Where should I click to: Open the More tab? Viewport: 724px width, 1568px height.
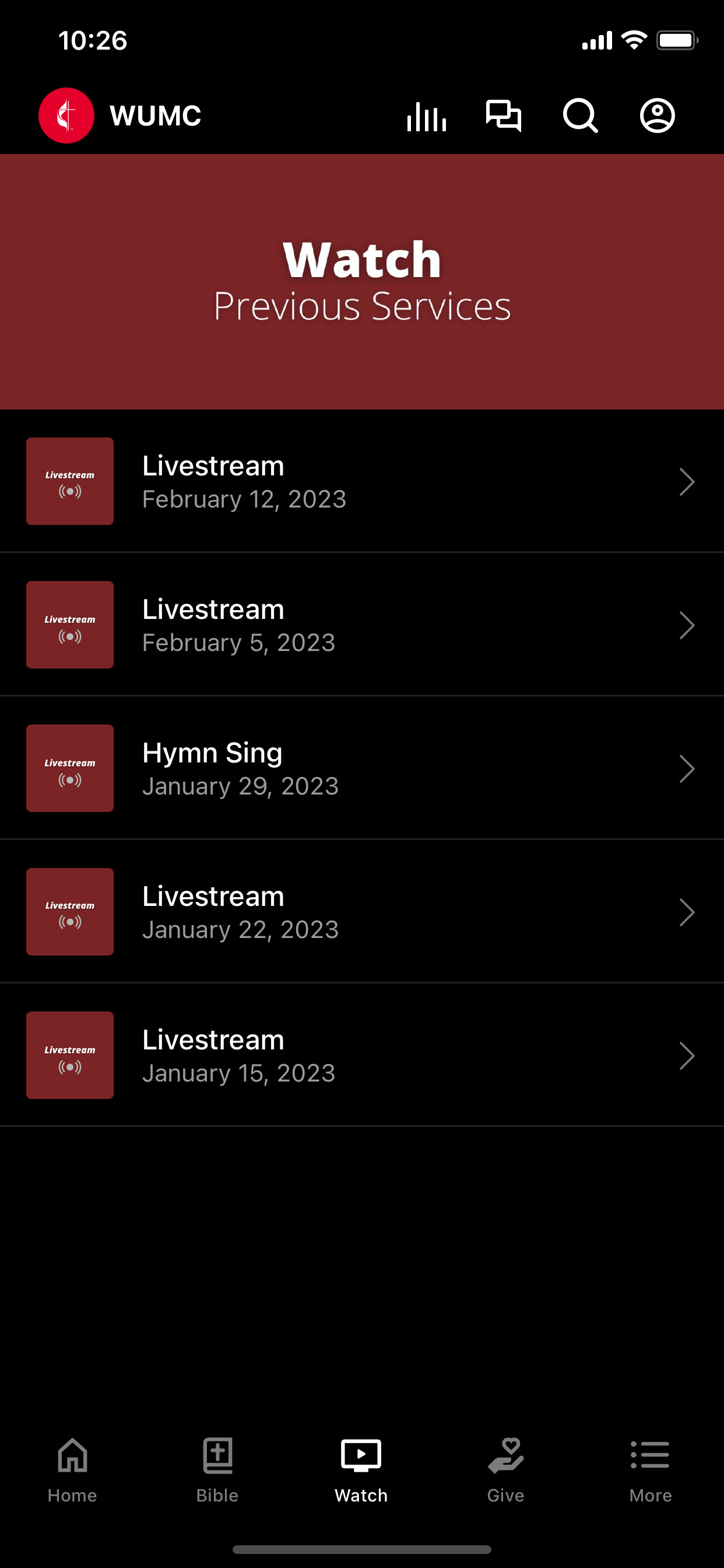coord(651,1470)
